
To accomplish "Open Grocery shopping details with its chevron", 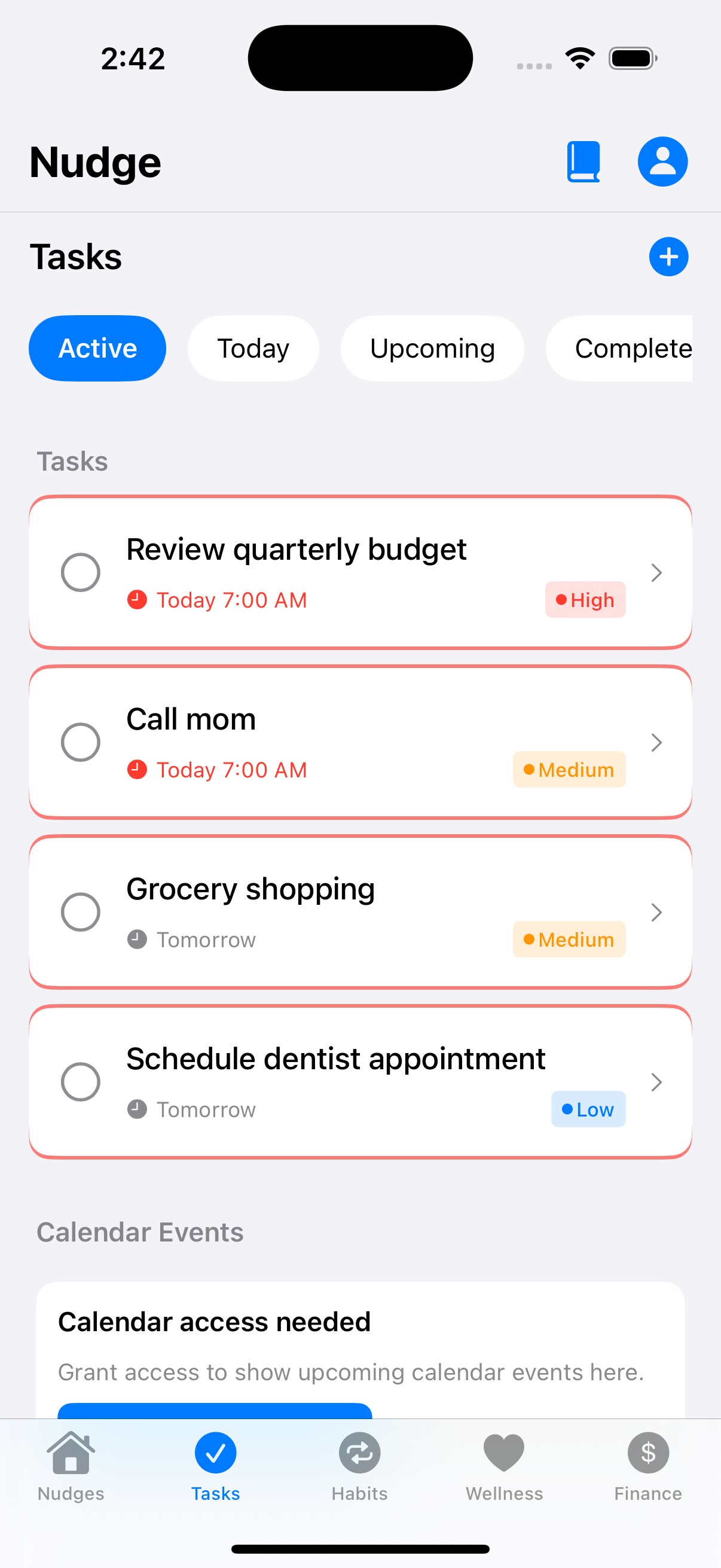I will click(x=656, y=912).
